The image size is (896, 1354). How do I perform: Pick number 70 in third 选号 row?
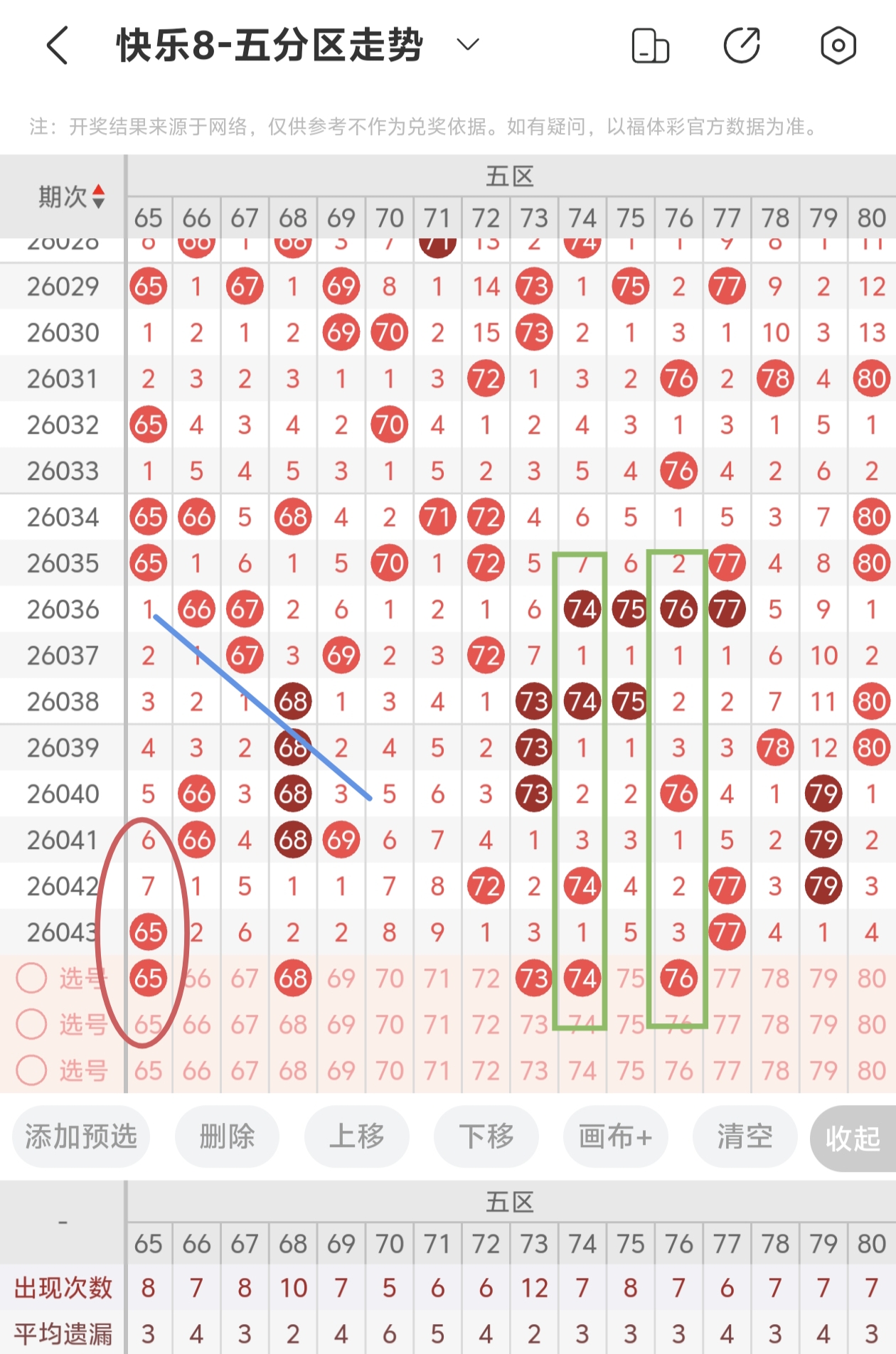tap(389, 1070)
